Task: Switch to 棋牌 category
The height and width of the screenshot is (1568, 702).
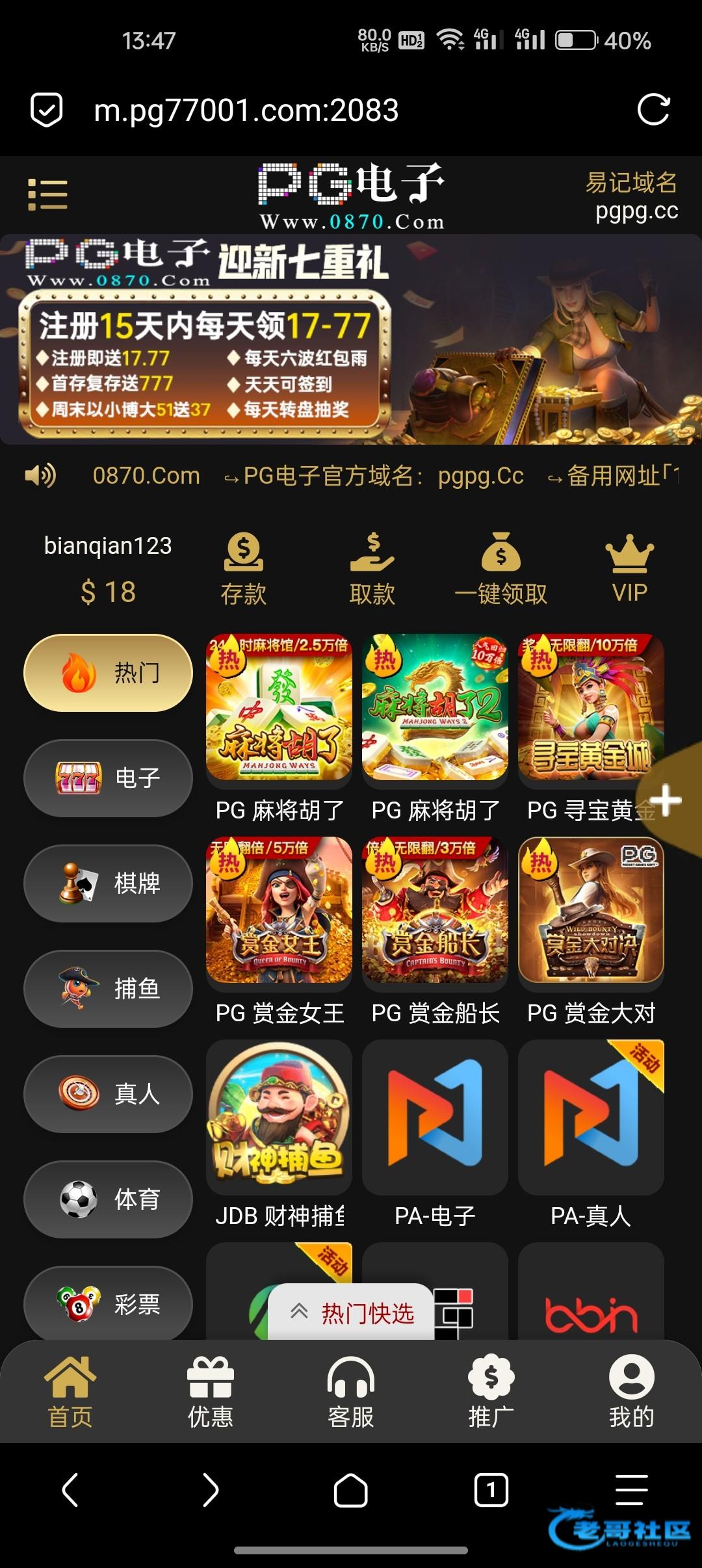Action: tap(109, 883)
